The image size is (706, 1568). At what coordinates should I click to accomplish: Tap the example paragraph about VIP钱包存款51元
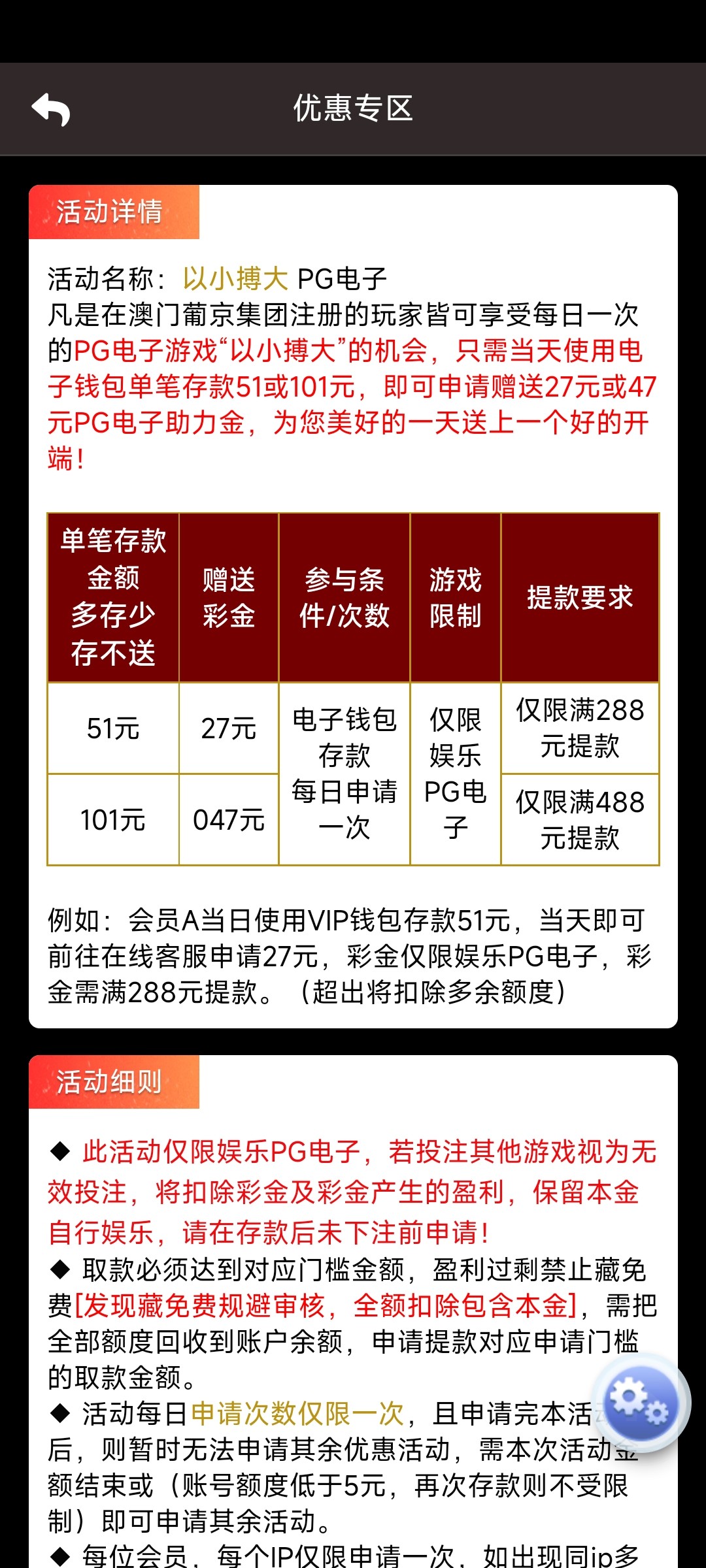pos(353,951)
